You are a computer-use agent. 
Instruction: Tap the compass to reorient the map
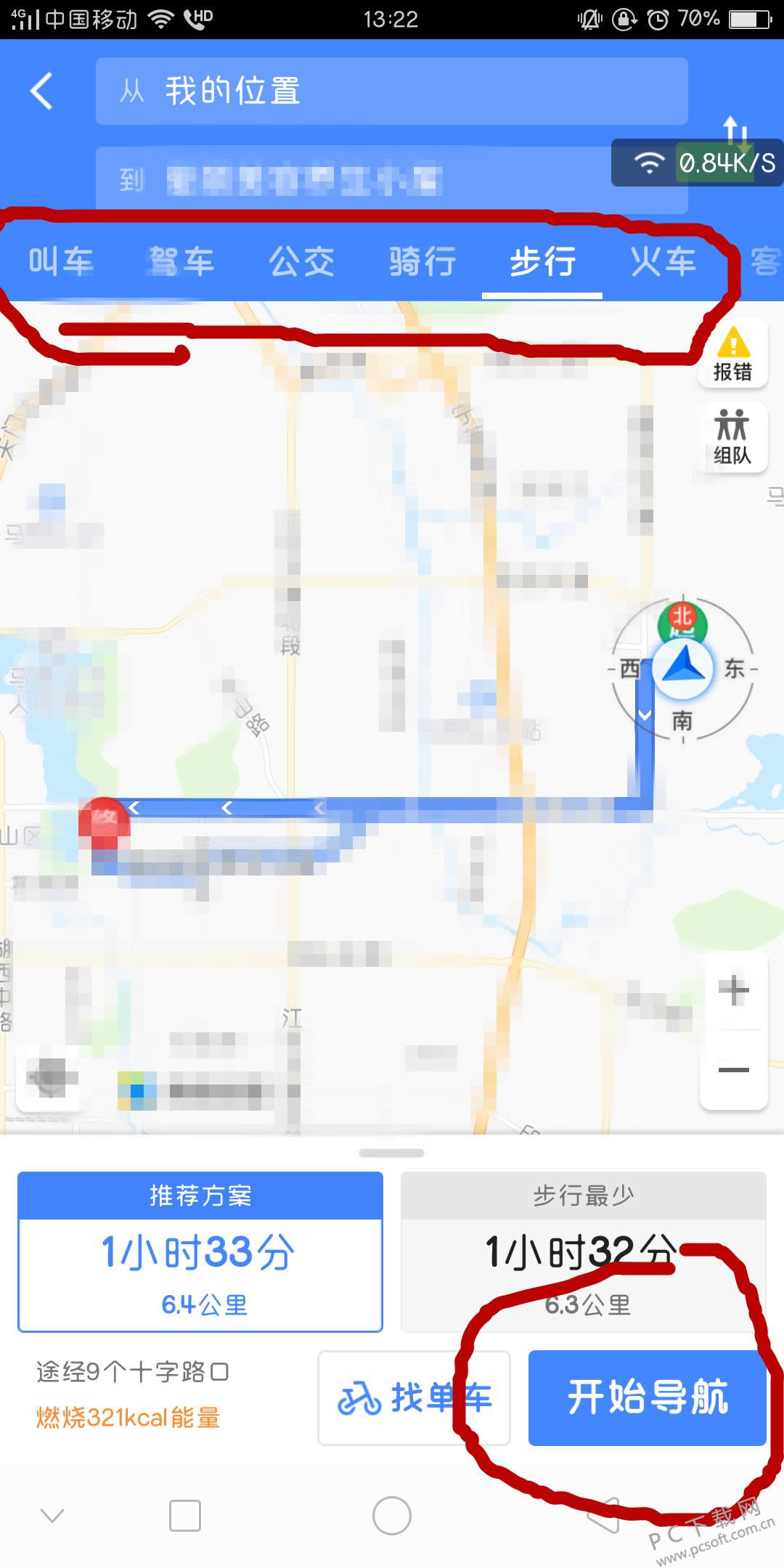coord(682,668)
